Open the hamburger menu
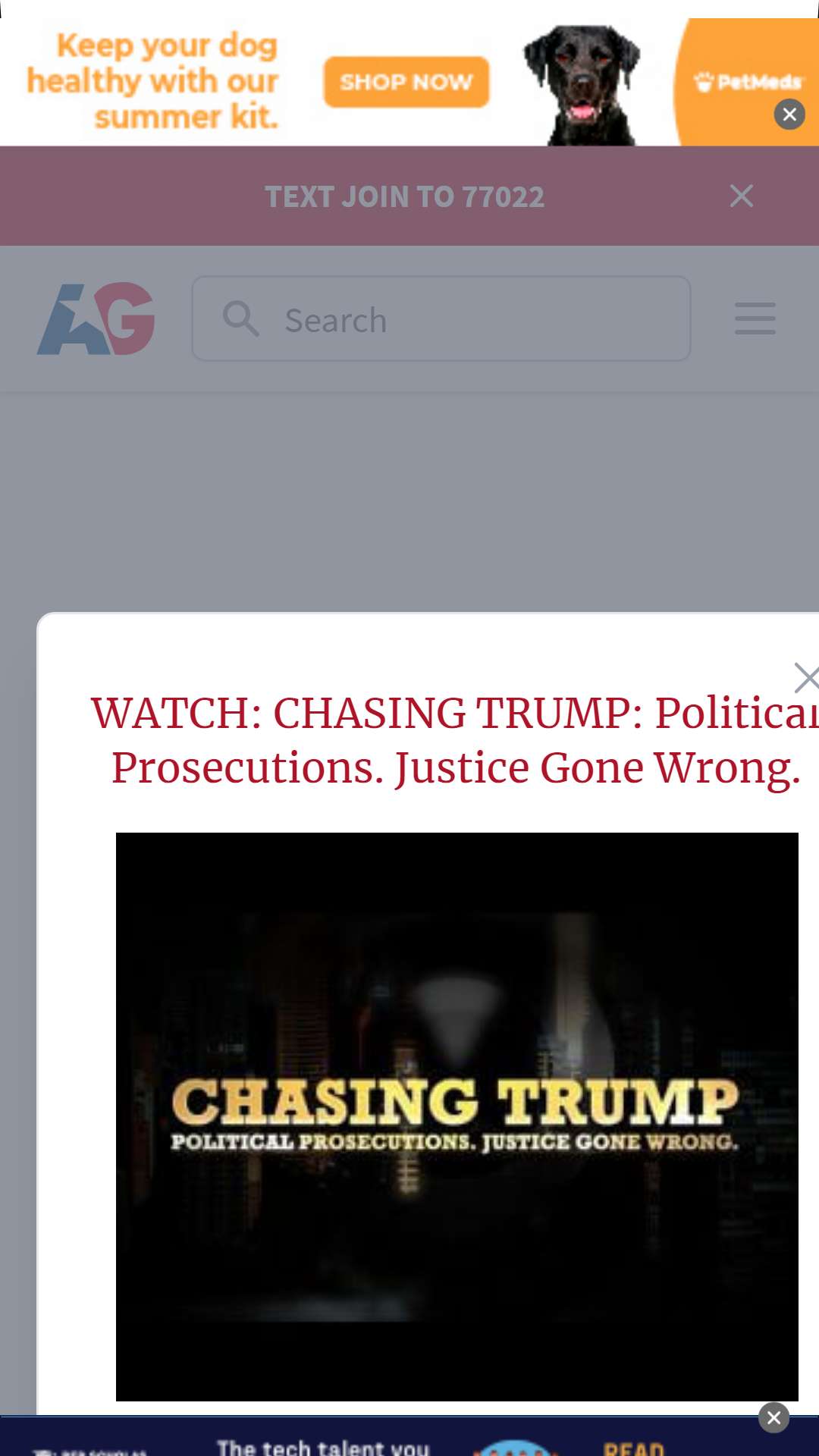 coord(755,318)
